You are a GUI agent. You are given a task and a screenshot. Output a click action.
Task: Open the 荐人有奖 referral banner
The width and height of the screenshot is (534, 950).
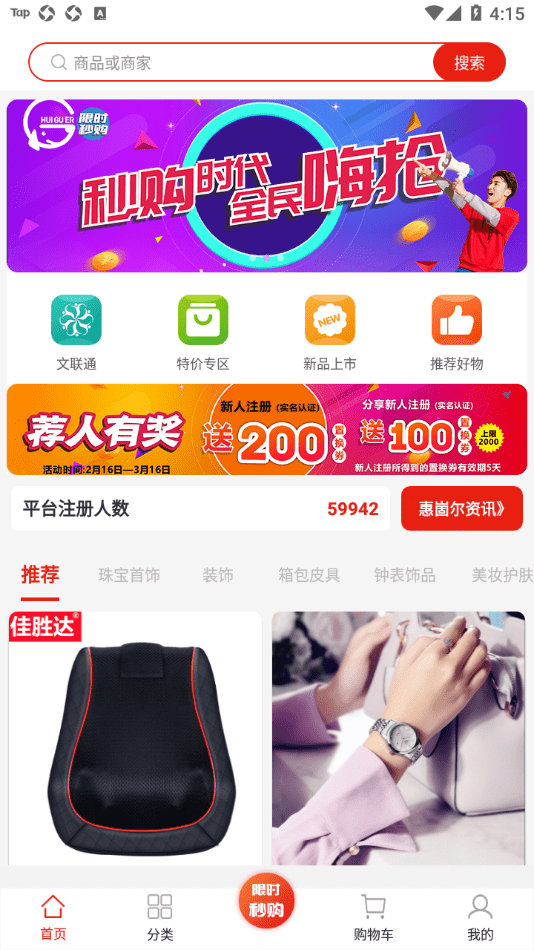click(267, 430)
